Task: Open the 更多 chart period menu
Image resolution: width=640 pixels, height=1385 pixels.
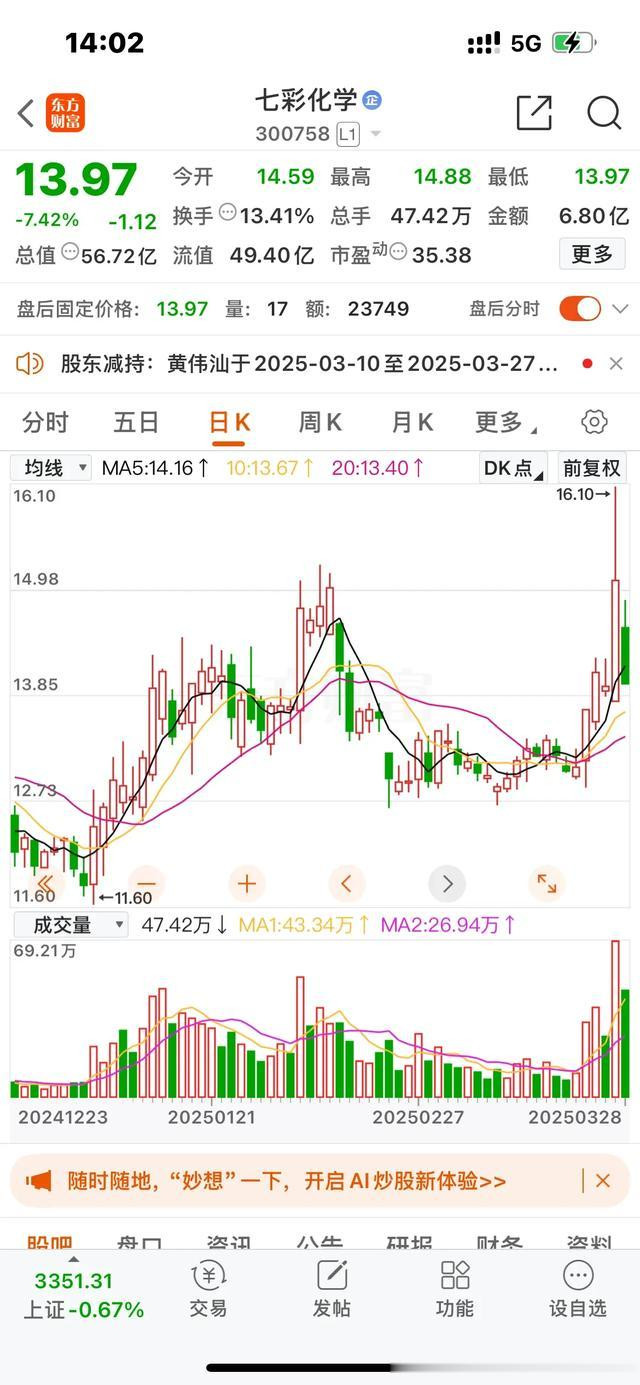Action: tap(504, 422)
